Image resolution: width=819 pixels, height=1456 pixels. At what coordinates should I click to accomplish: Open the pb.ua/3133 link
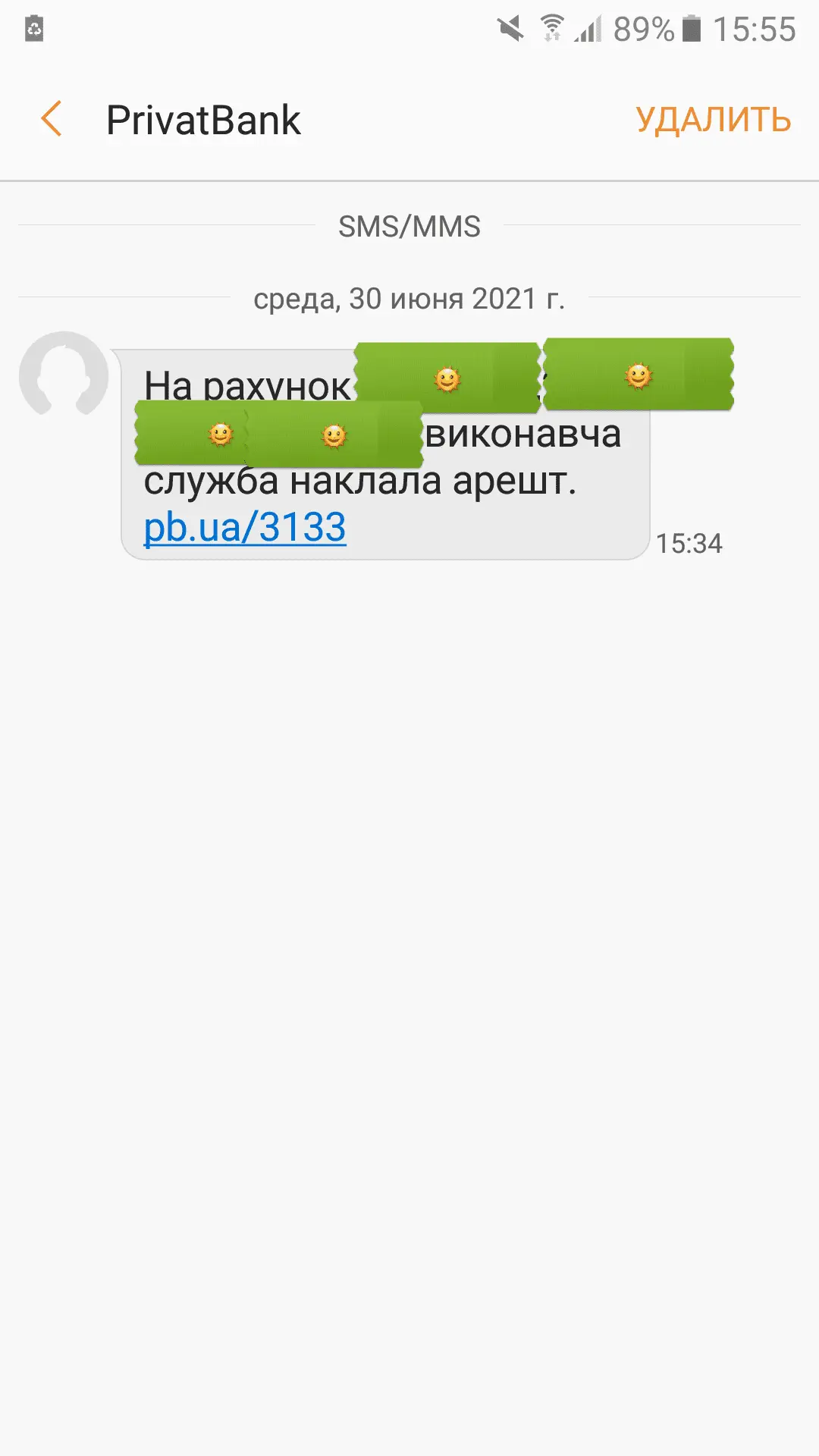pyautogui.click(x=245, y=527)
